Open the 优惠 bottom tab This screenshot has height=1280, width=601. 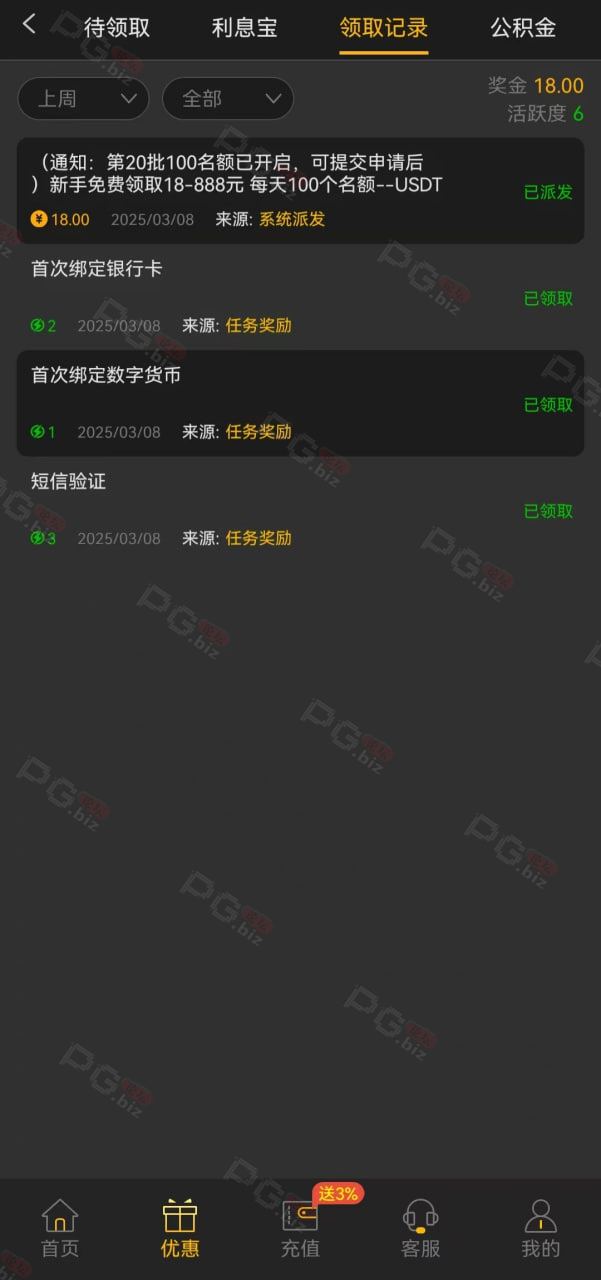pos(180,1229)
